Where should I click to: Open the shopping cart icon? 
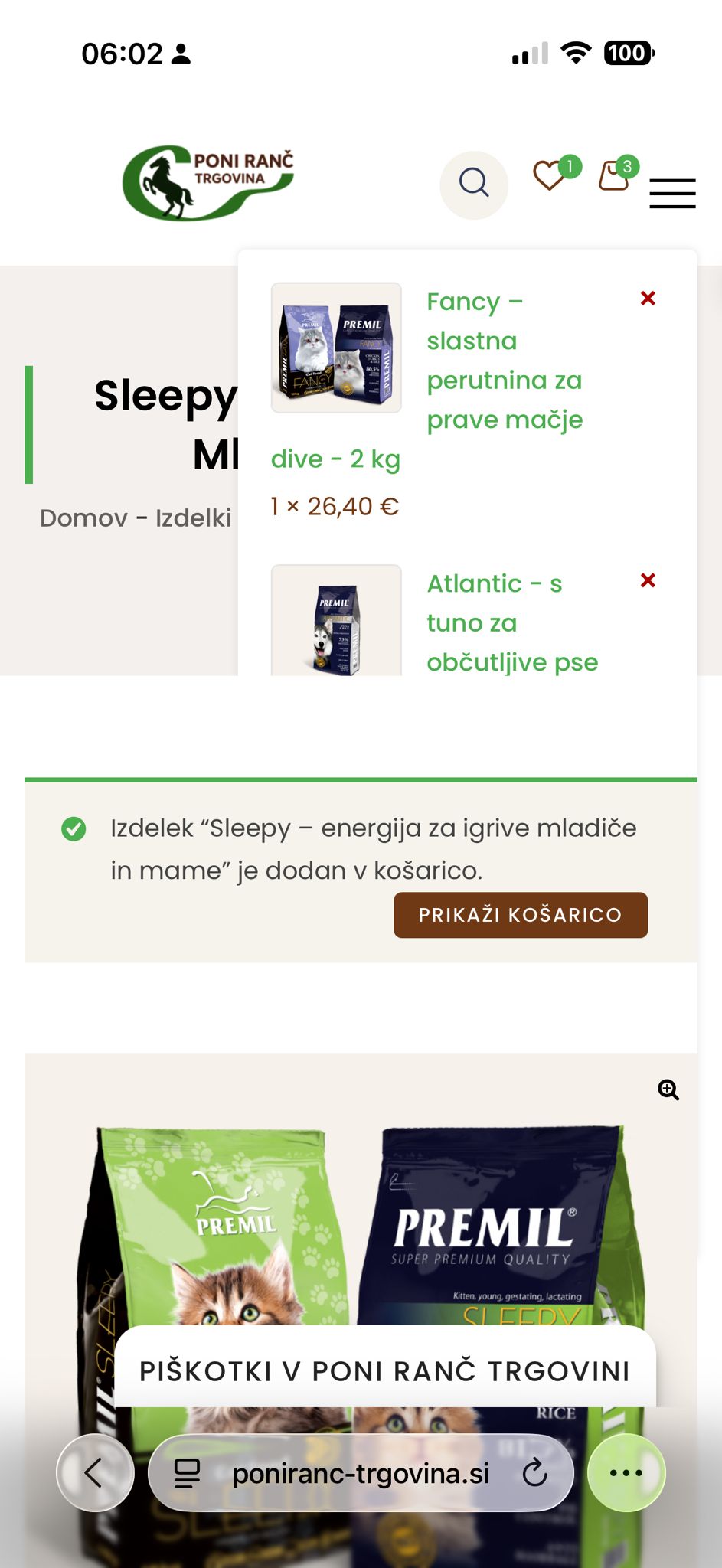pos(614,176)
